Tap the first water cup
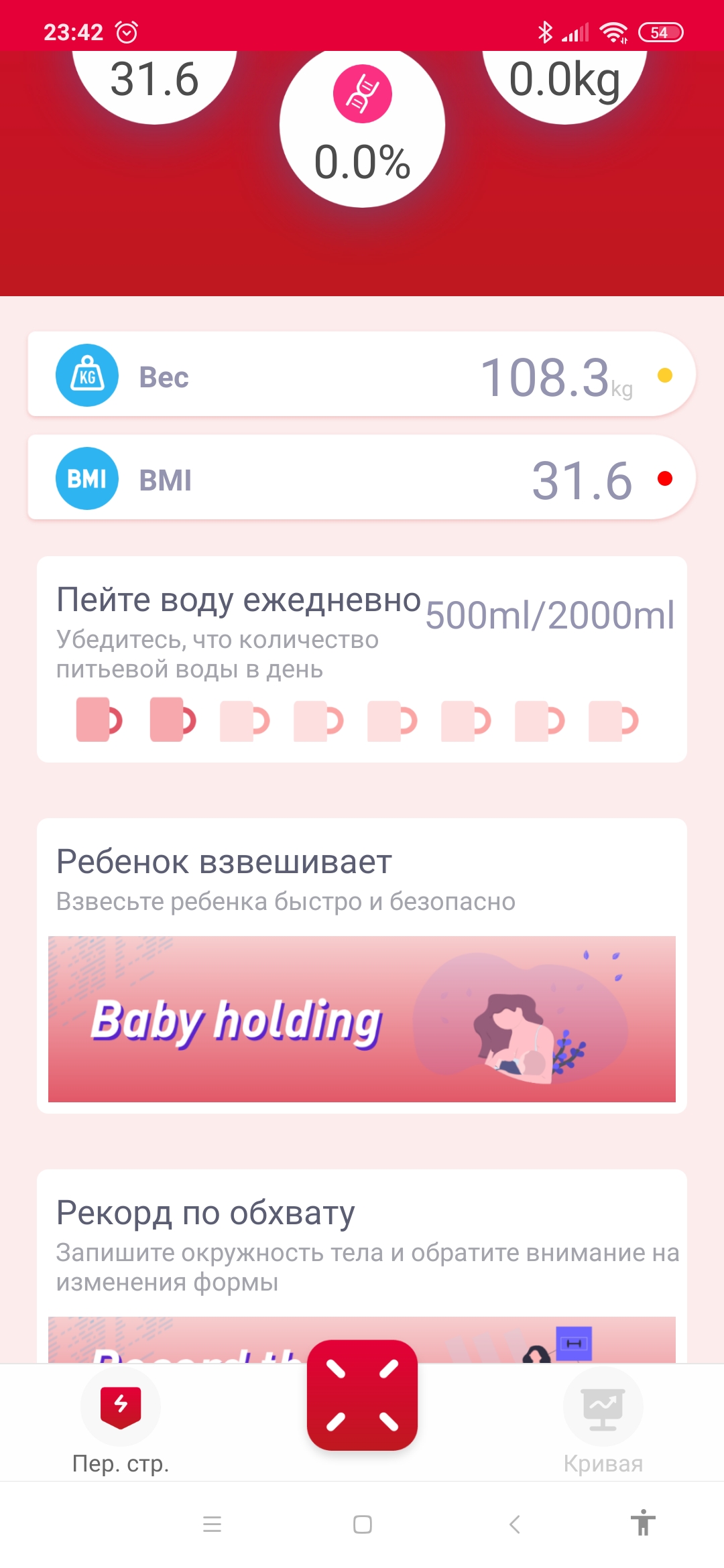724x1568 pixels. tap(98, 720)
